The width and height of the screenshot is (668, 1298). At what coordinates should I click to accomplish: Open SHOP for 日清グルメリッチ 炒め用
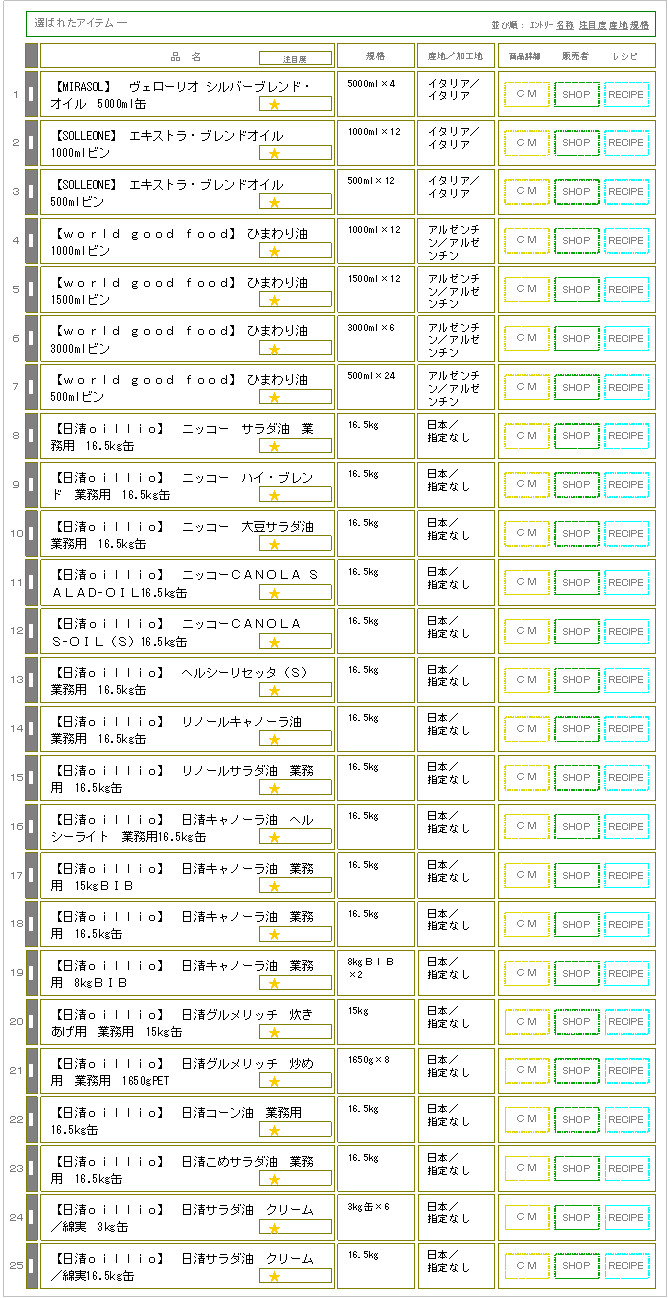click(576, 1071)
